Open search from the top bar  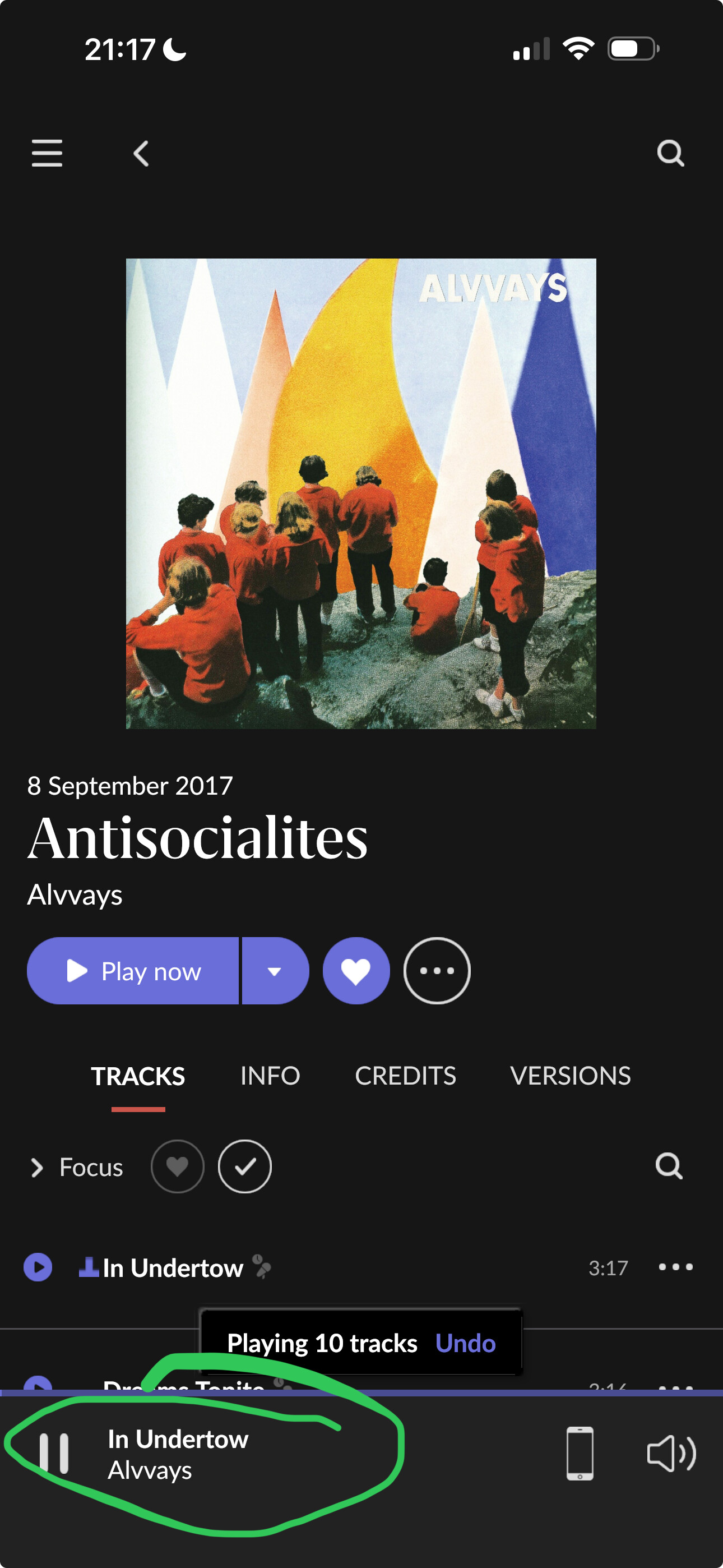(x=671, y=153)
